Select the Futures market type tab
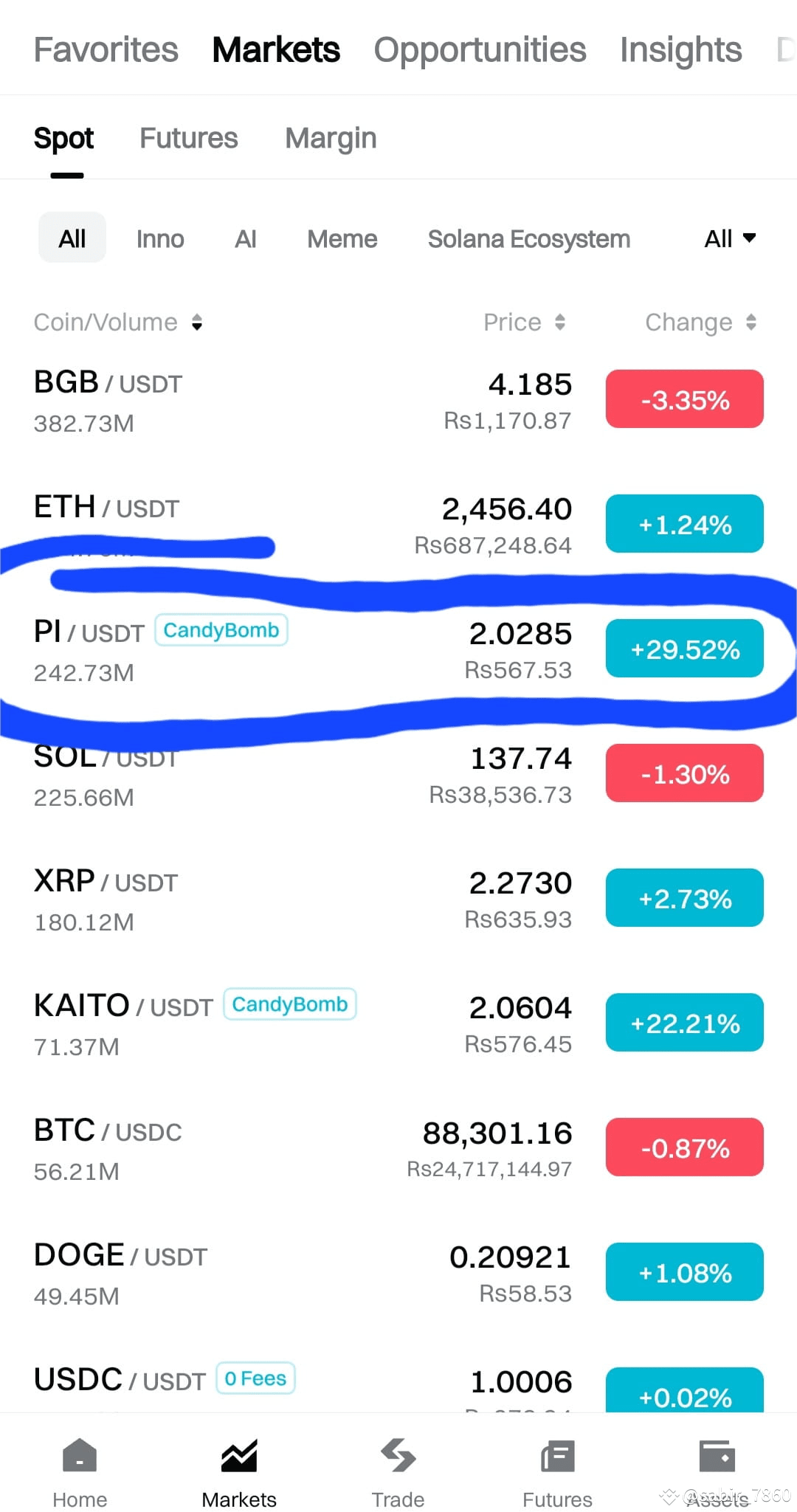The image size is (797, 1512). coord(189,138)
